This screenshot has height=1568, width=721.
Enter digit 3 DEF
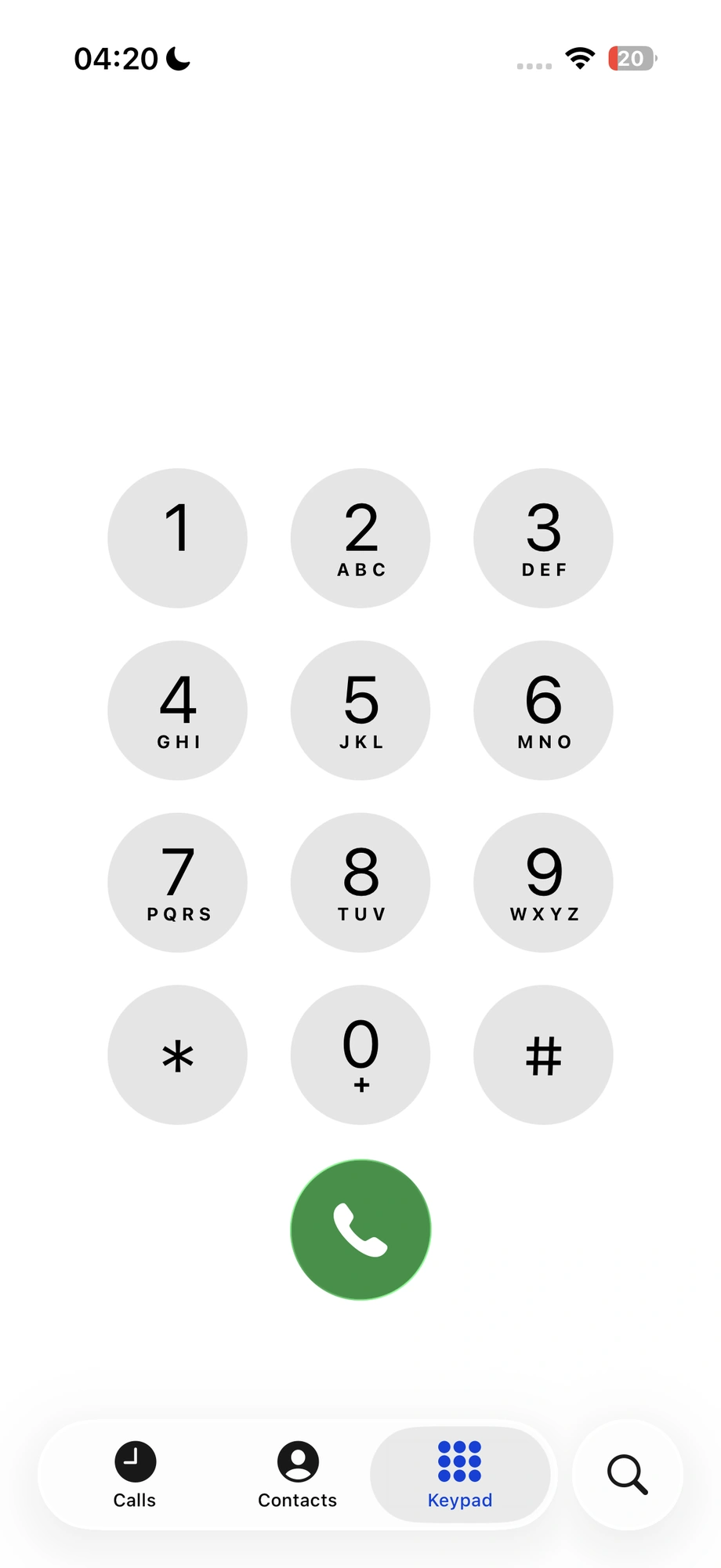(543, 538)
